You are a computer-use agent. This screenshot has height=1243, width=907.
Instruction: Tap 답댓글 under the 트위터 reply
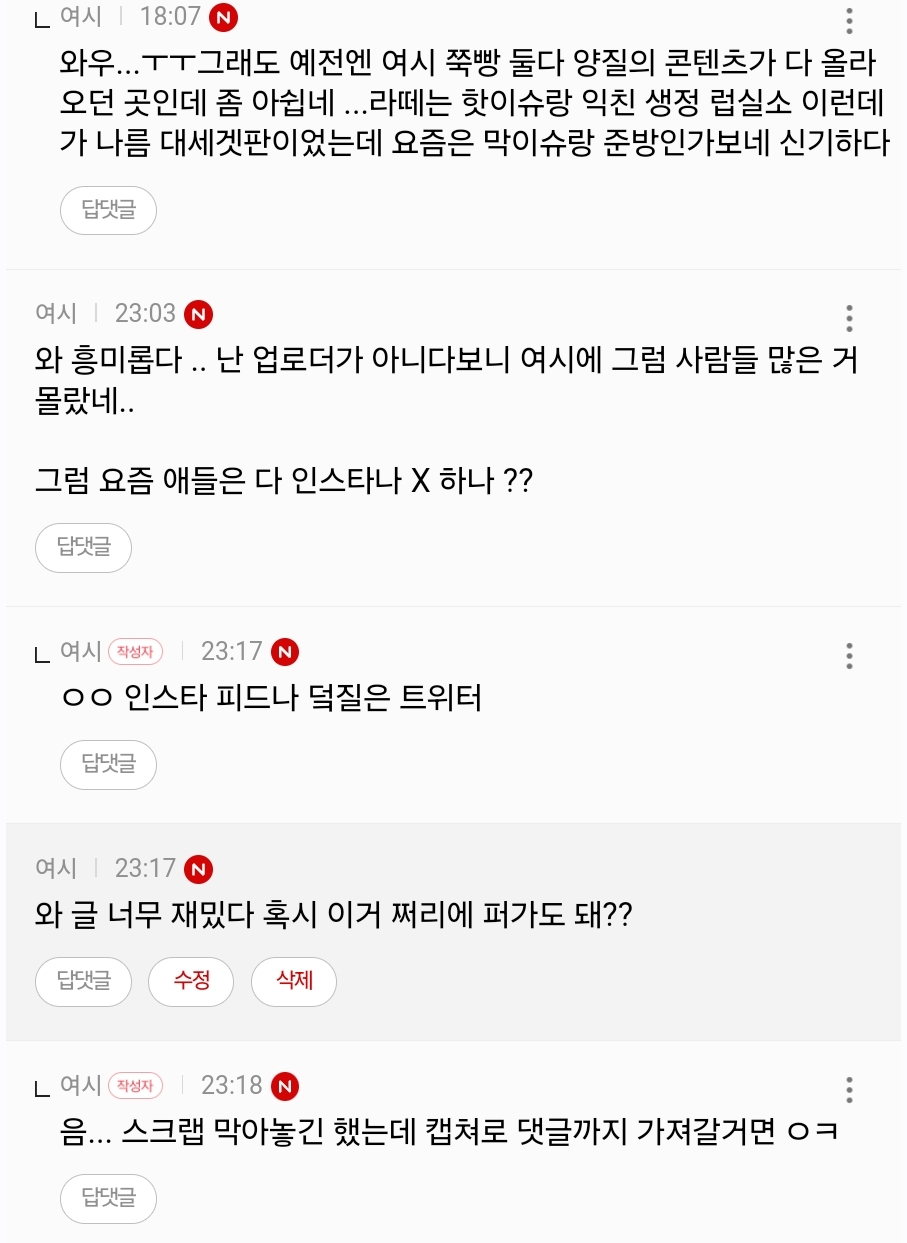108,764
